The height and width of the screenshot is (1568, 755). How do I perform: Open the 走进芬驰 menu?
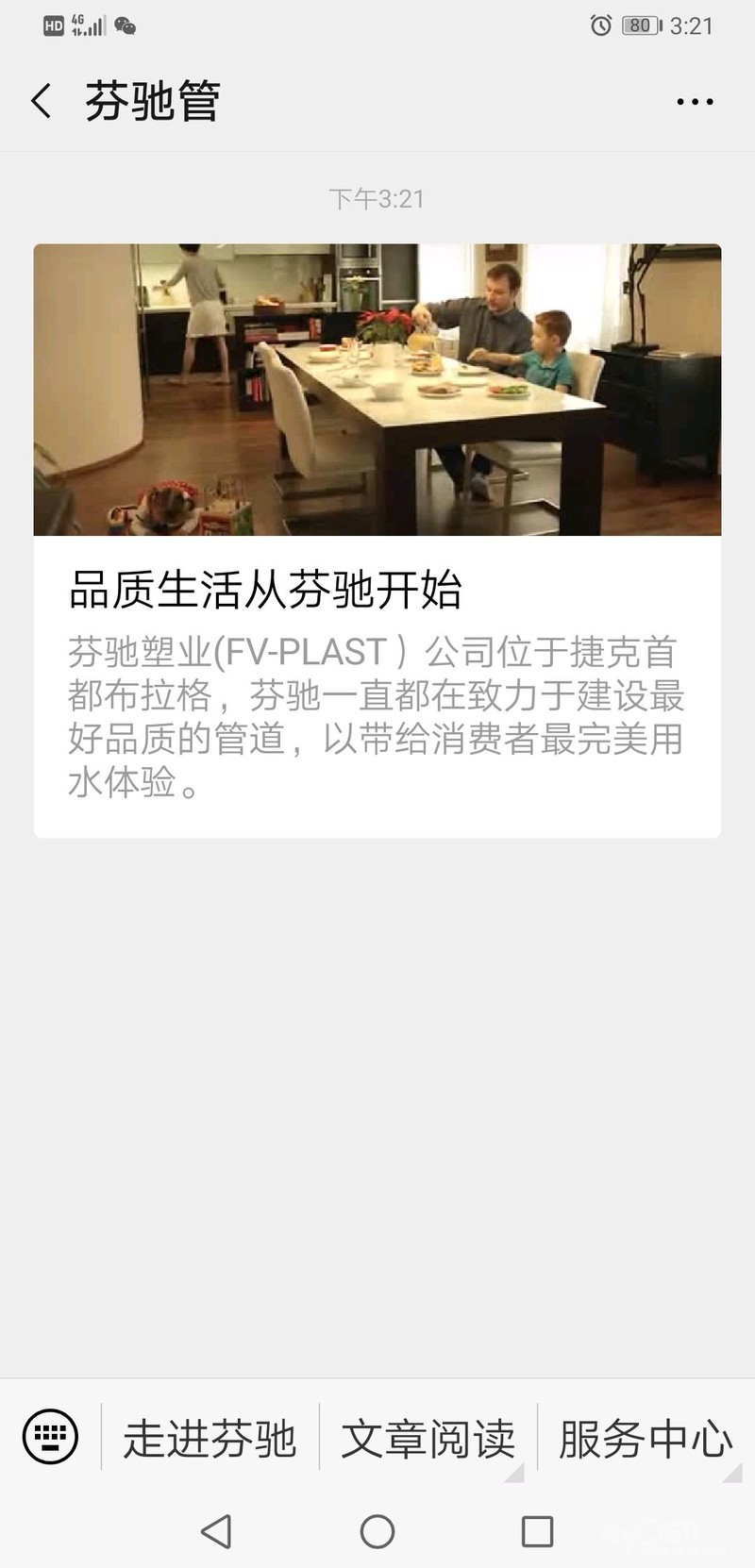(210, 1438)
